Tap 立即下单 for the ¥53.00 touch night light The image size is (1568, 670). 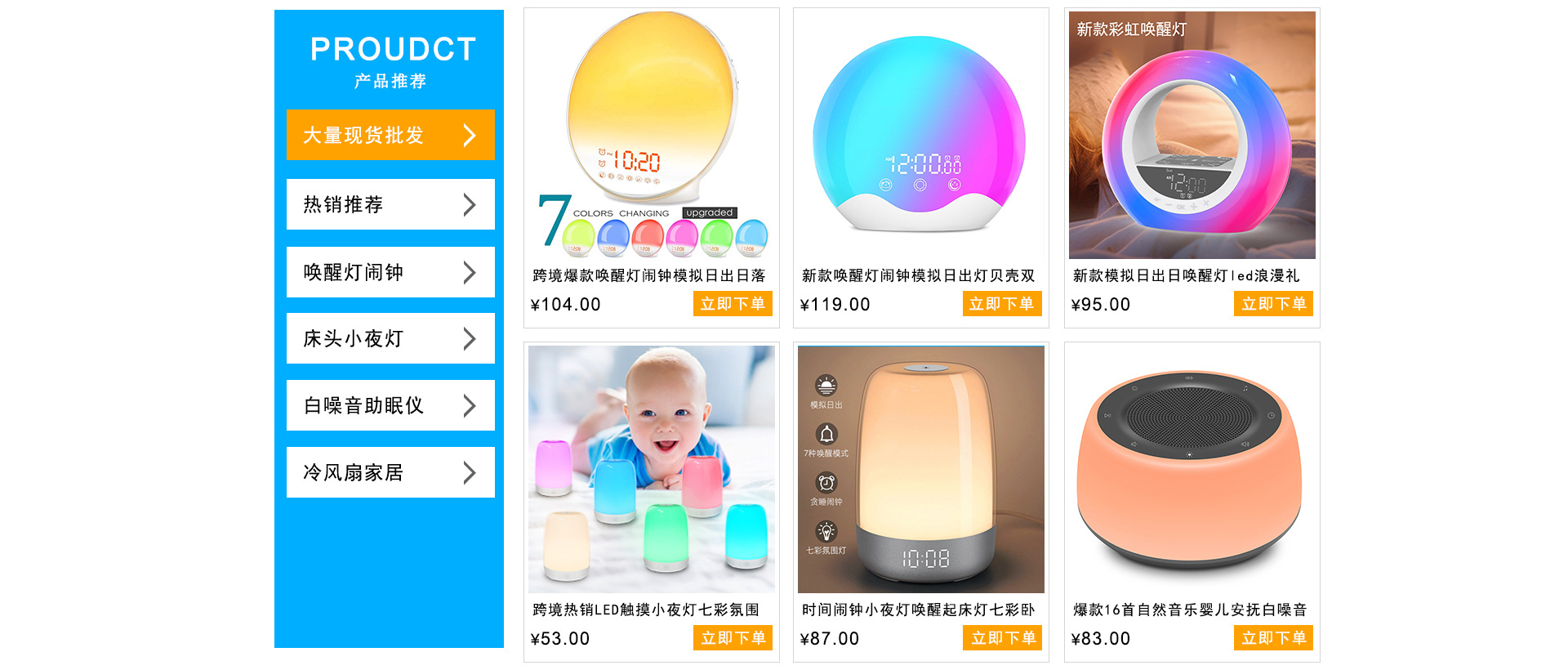(733, 638)
